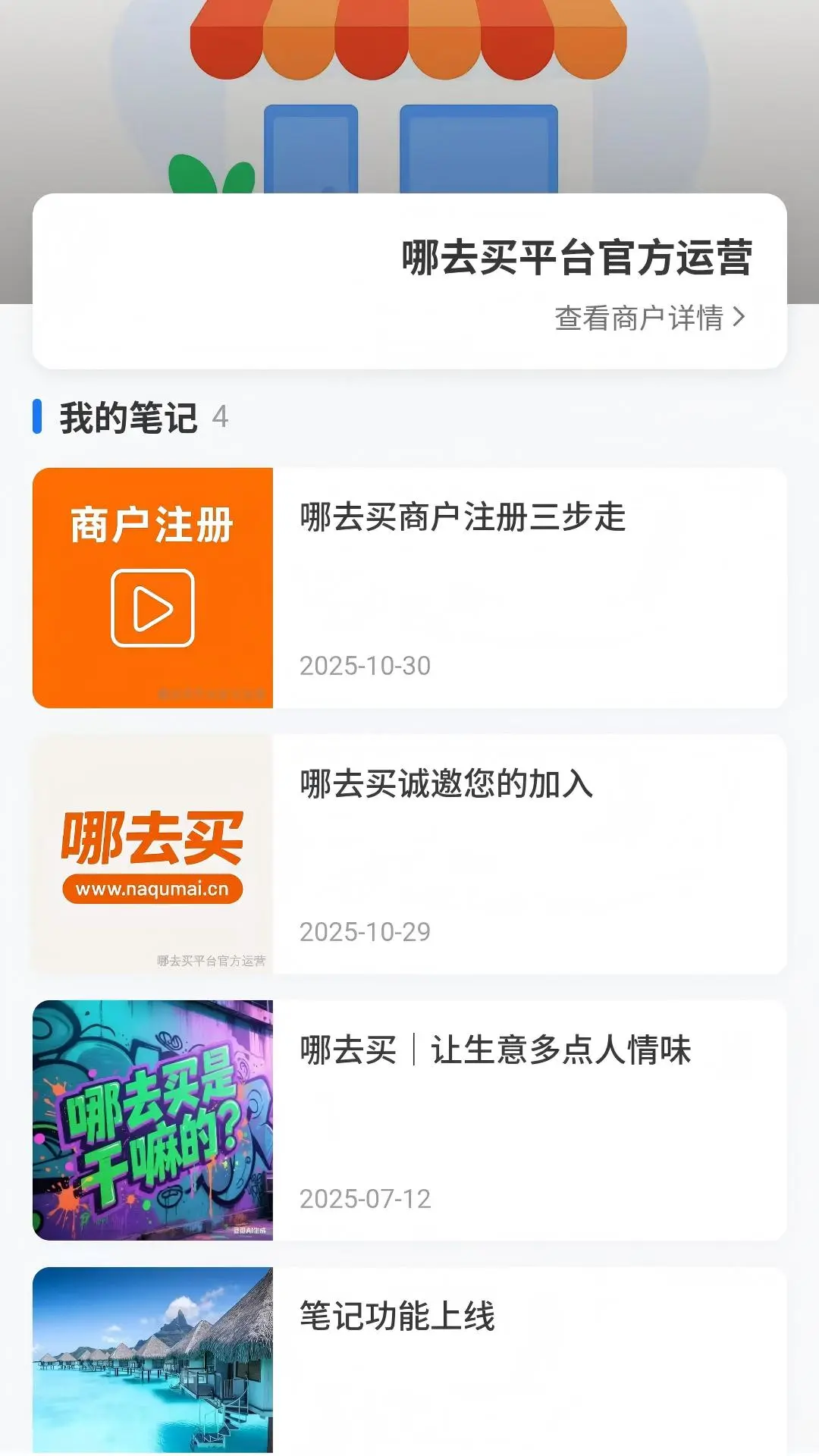Tap the date 2025-10-30 under the first note
Viewport: 819px width, 1456px height.
tap(366, 666)
